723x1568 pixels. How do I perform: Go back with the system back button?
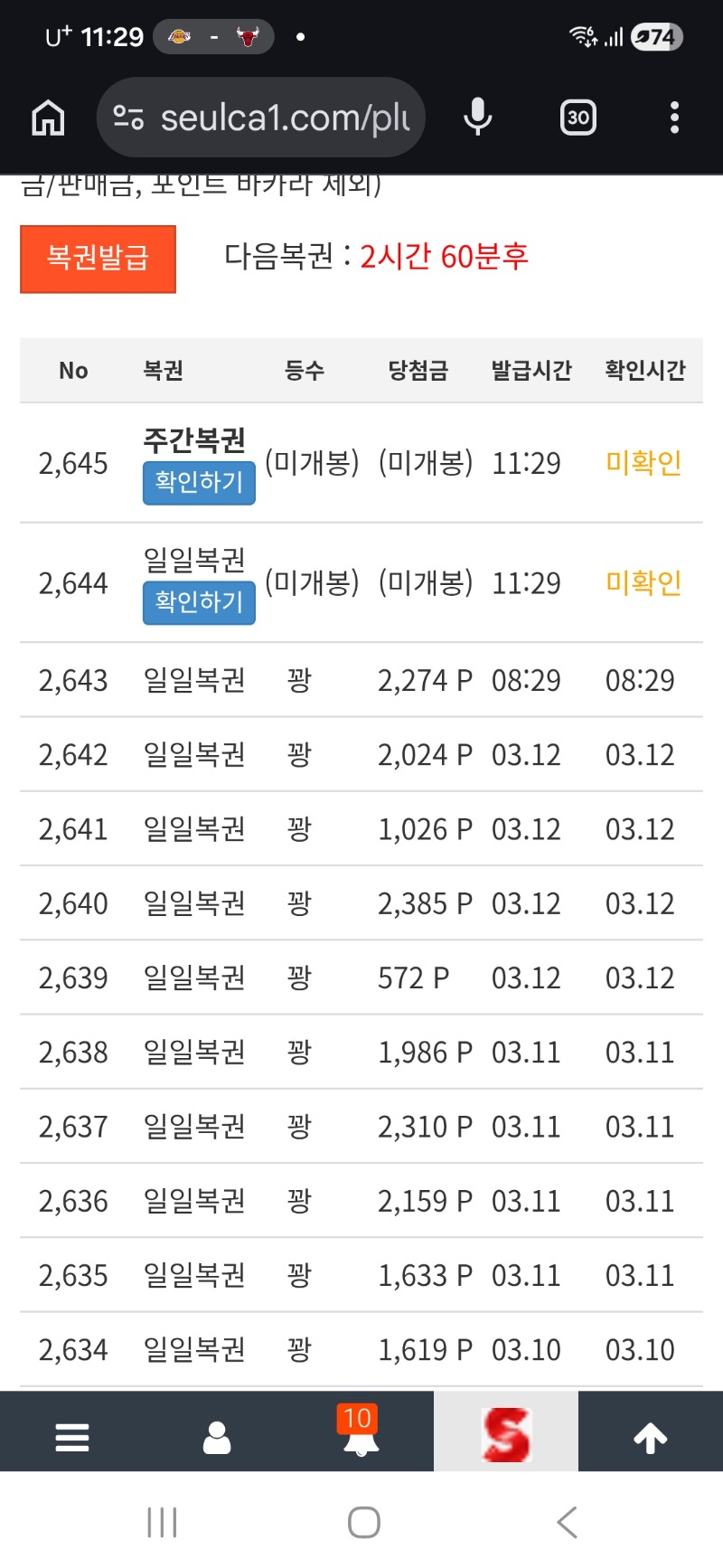click(567, 1523)
